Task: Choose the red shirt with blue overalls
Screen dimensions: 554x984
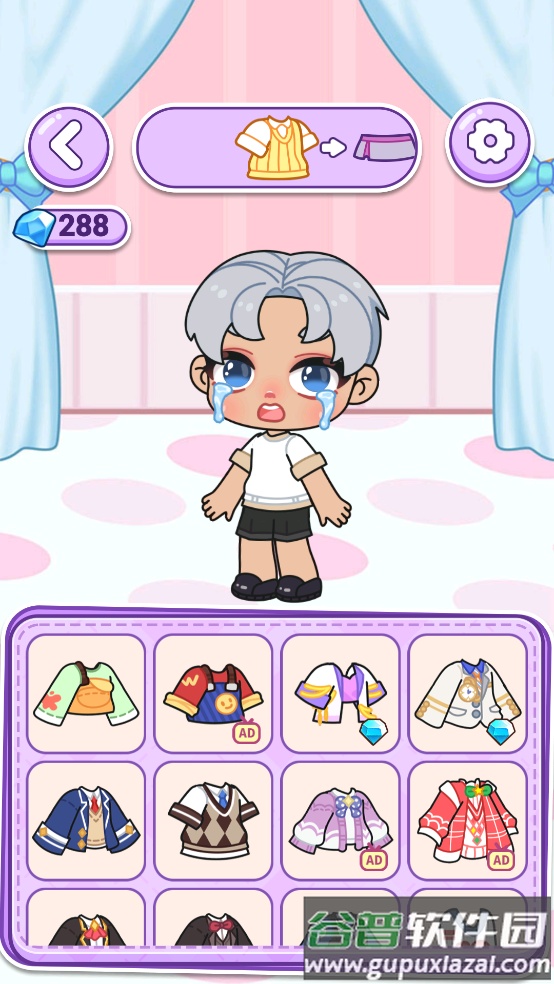Action: click(x=213, y=693)
